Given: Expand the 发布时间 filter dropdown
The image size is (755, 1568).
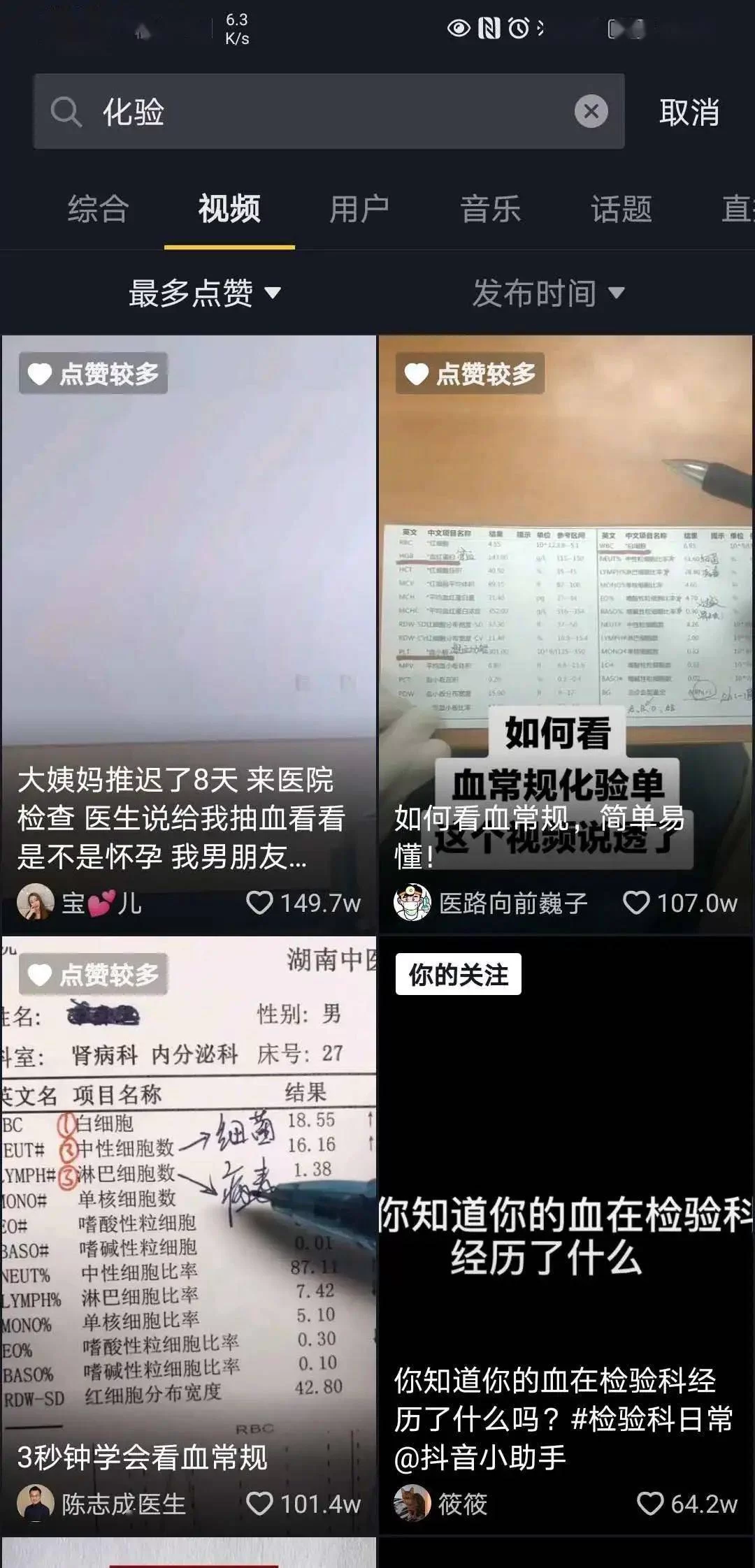Looking at the screenshot, I should pos(548,293).
